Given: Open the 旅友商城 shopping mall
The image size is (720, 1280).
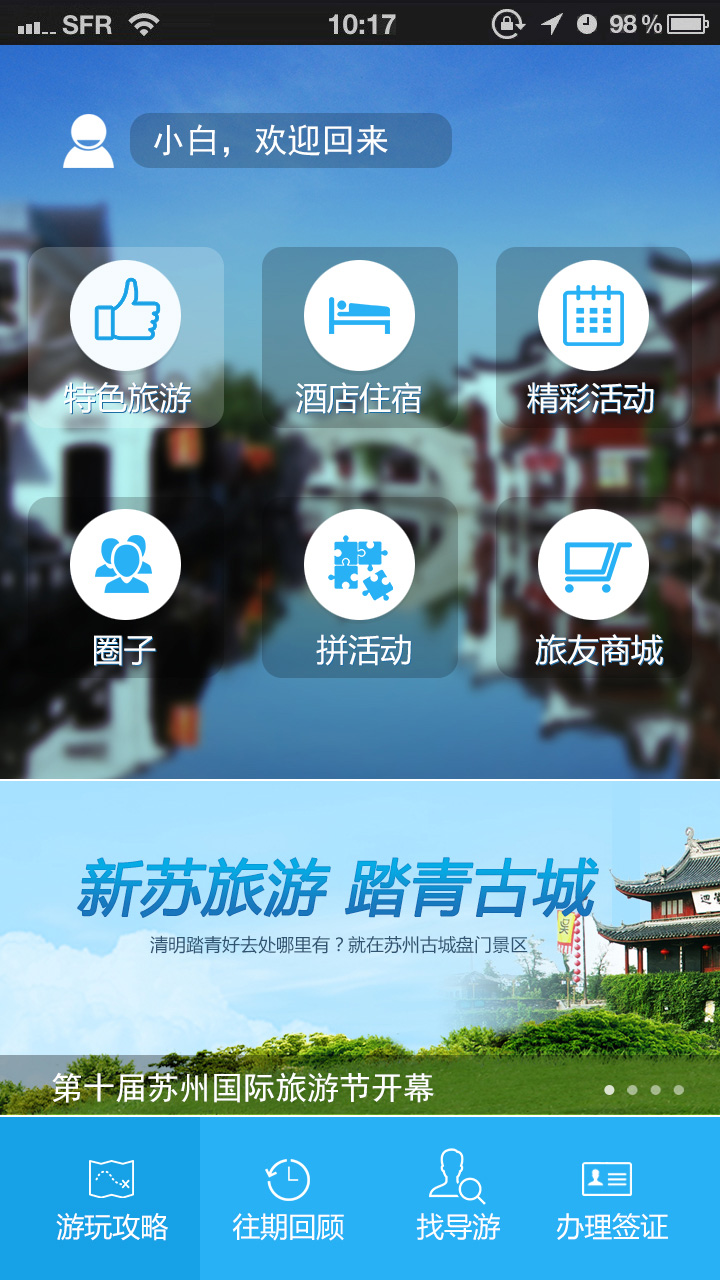Looking at the screenshot, I should tap(594, 588).
